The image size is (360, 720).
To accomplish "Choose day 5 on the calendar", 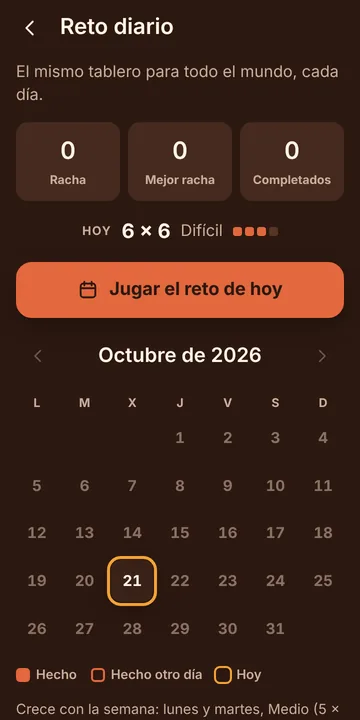I will (37, 485).
